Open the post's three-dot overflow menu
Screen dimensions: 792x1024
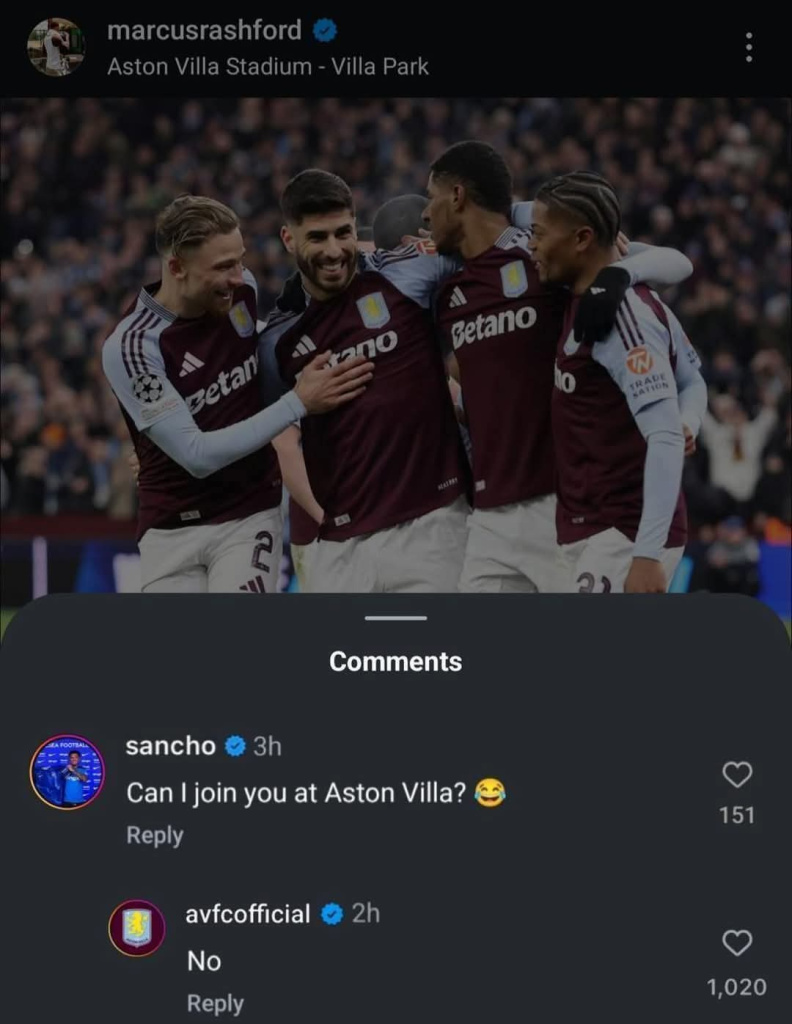(748, 47)
